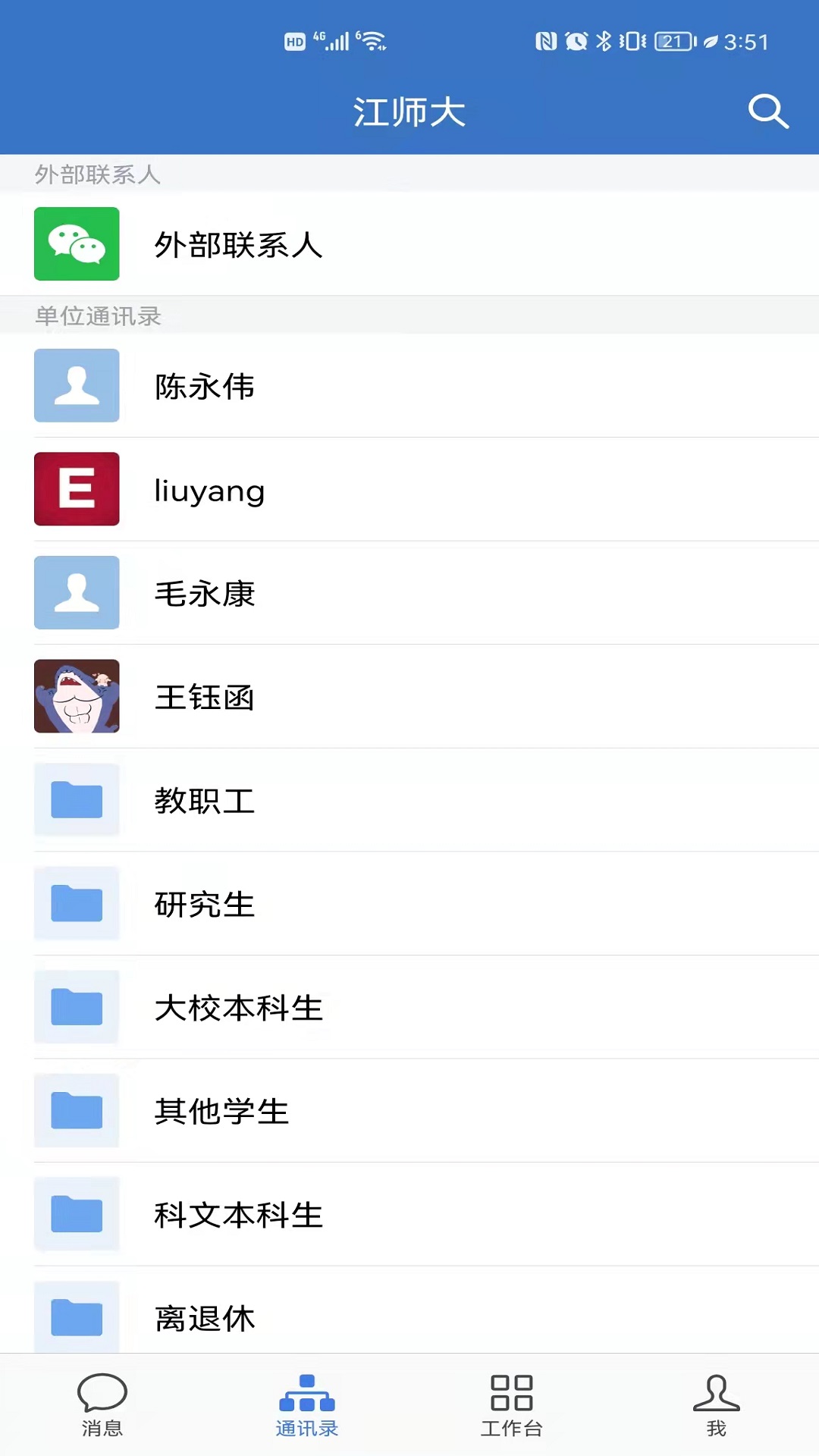Open the search icon in the title bar
Image resolution: width=819 pixels, height=1456 pixels.
[x=770, y=111]
